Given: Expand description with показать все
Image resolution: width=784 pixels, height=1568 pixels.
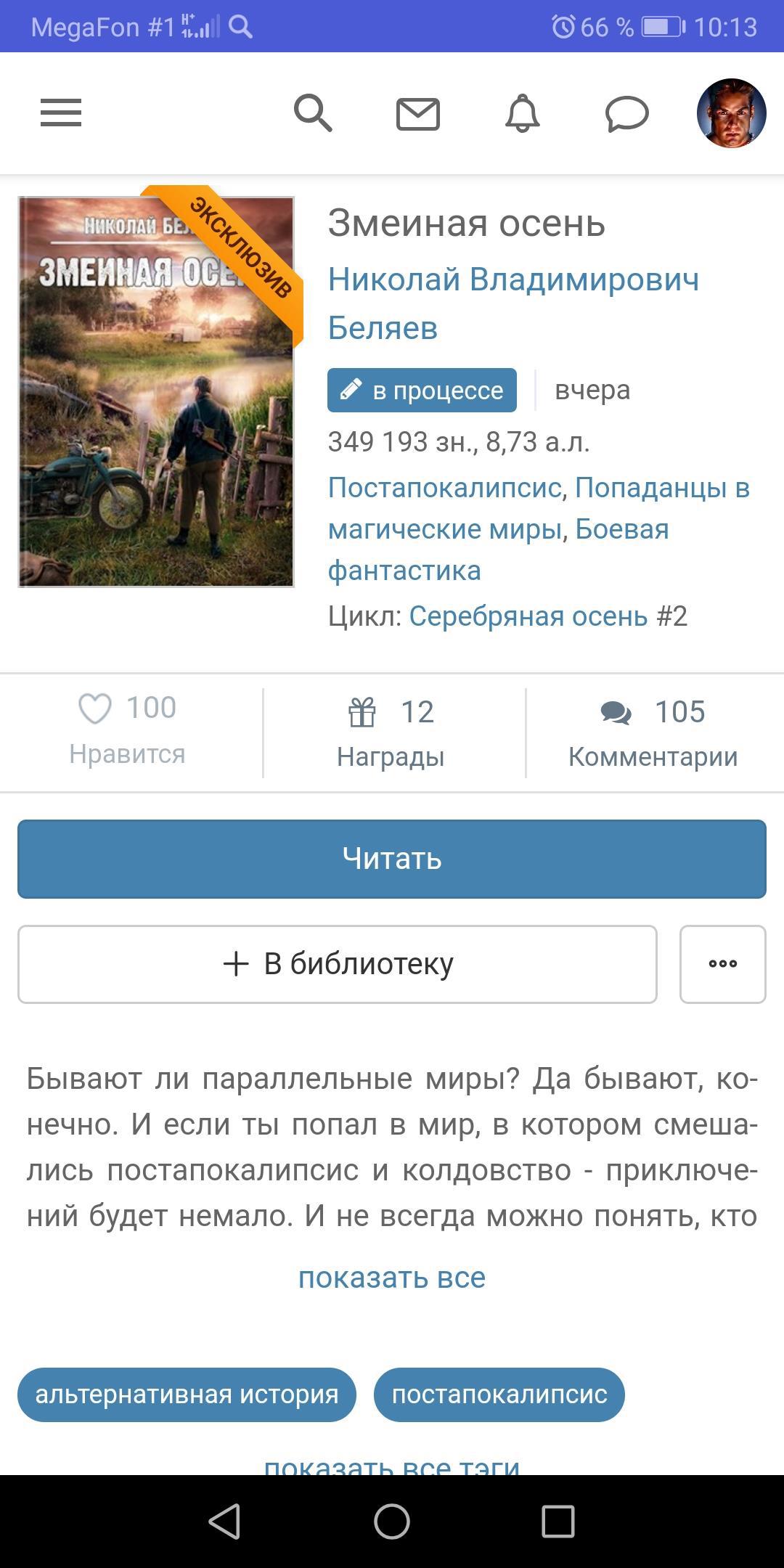Looking at the screenshot, I should point(392,1278).
